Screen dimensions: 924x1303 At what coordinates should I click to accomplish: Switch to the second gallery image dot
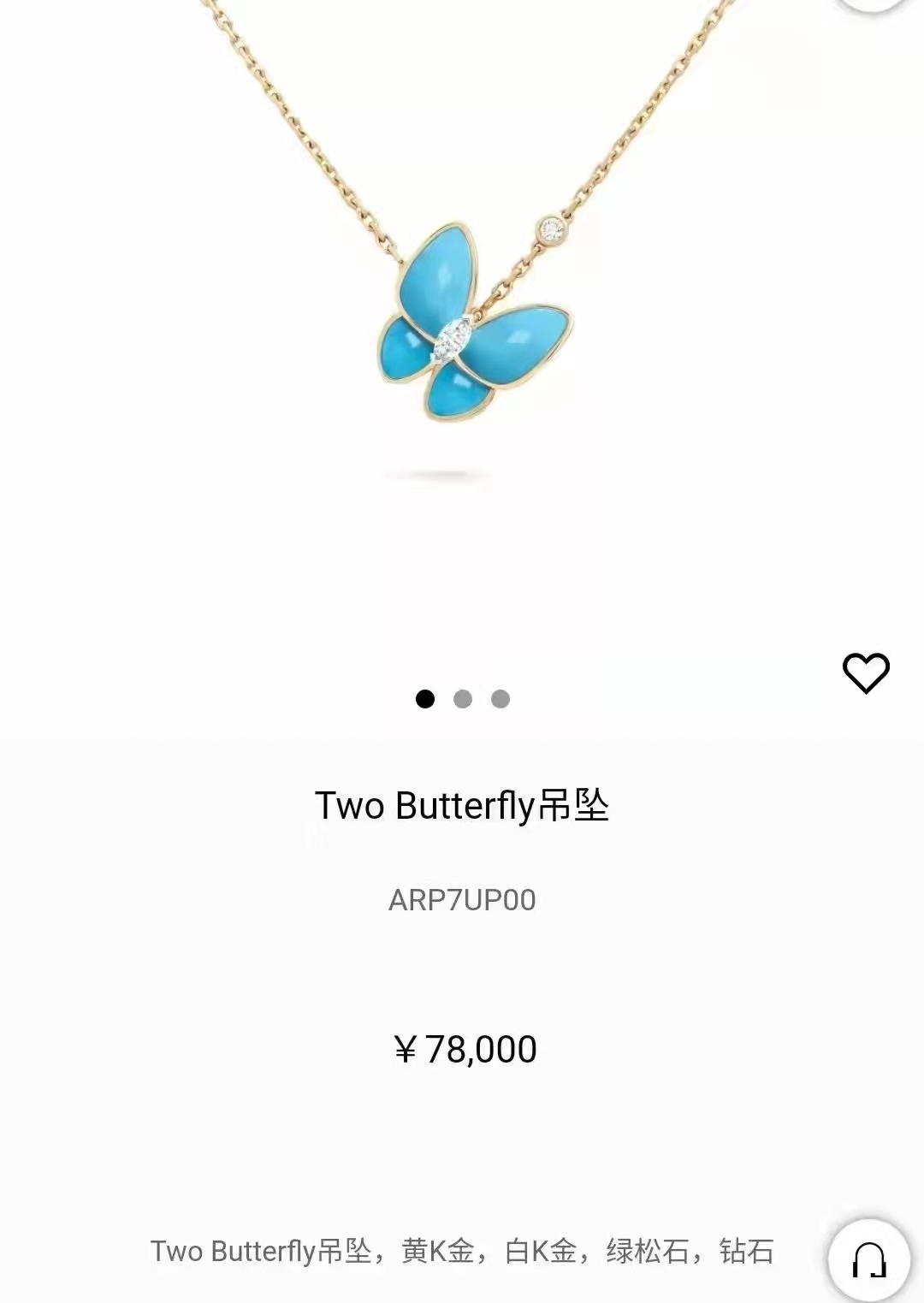pos(463,697)
